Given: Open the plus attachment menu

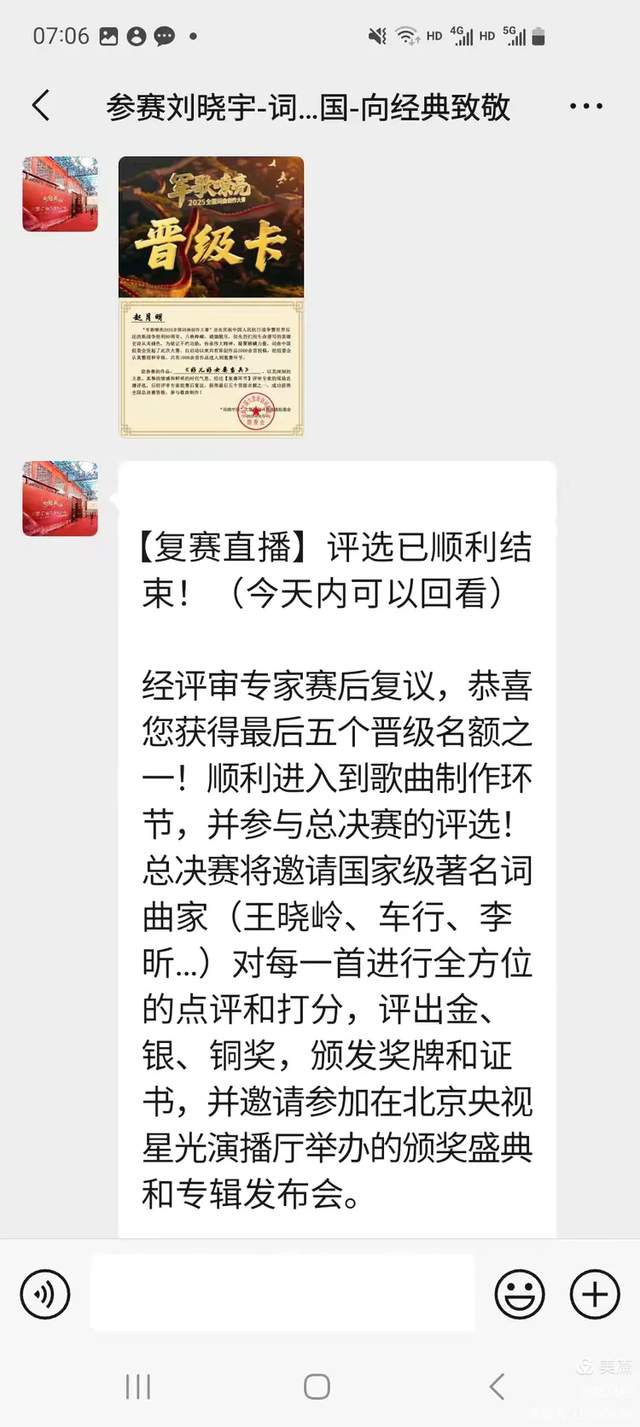Looking at the screenshot, I should tap(594, 1295).
